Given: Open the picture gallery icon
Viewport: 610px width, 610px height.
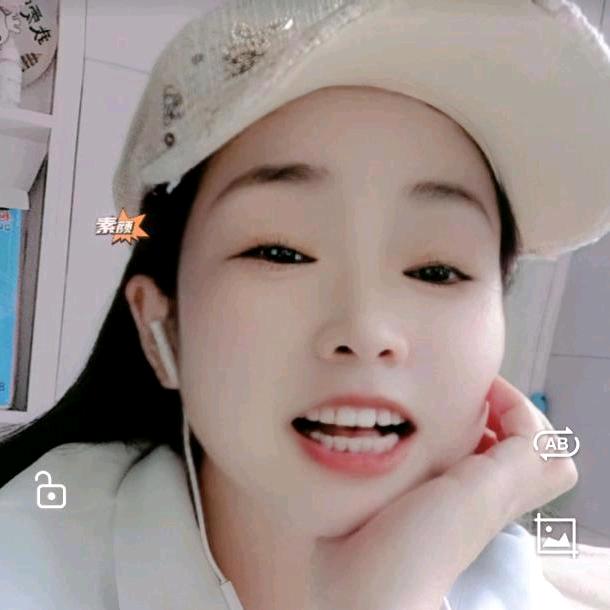Looking at the screenshot, I should click(556, 536).
